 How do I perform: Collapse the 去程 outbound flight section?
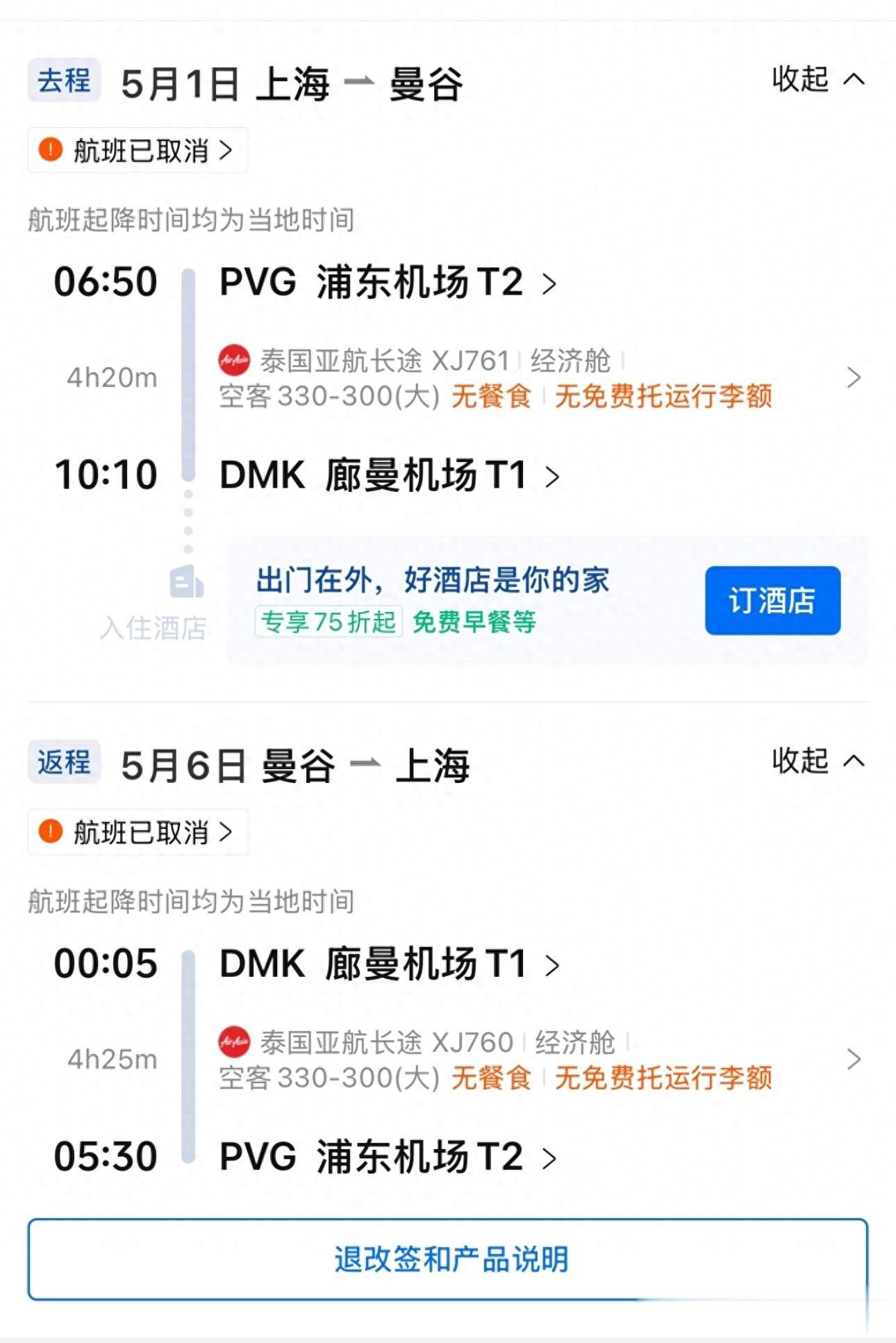tap(818, 79)
